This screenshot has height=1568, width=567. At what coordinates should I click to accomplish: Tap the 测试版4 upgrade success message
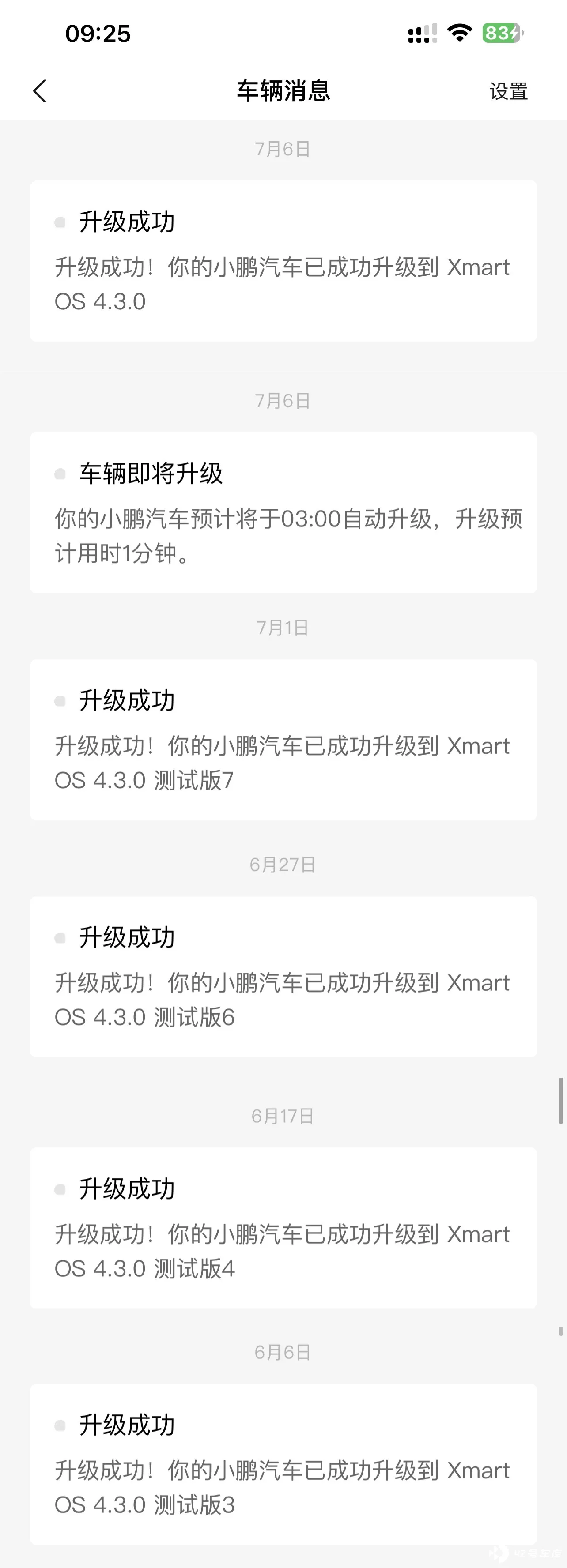(283, 1228)
